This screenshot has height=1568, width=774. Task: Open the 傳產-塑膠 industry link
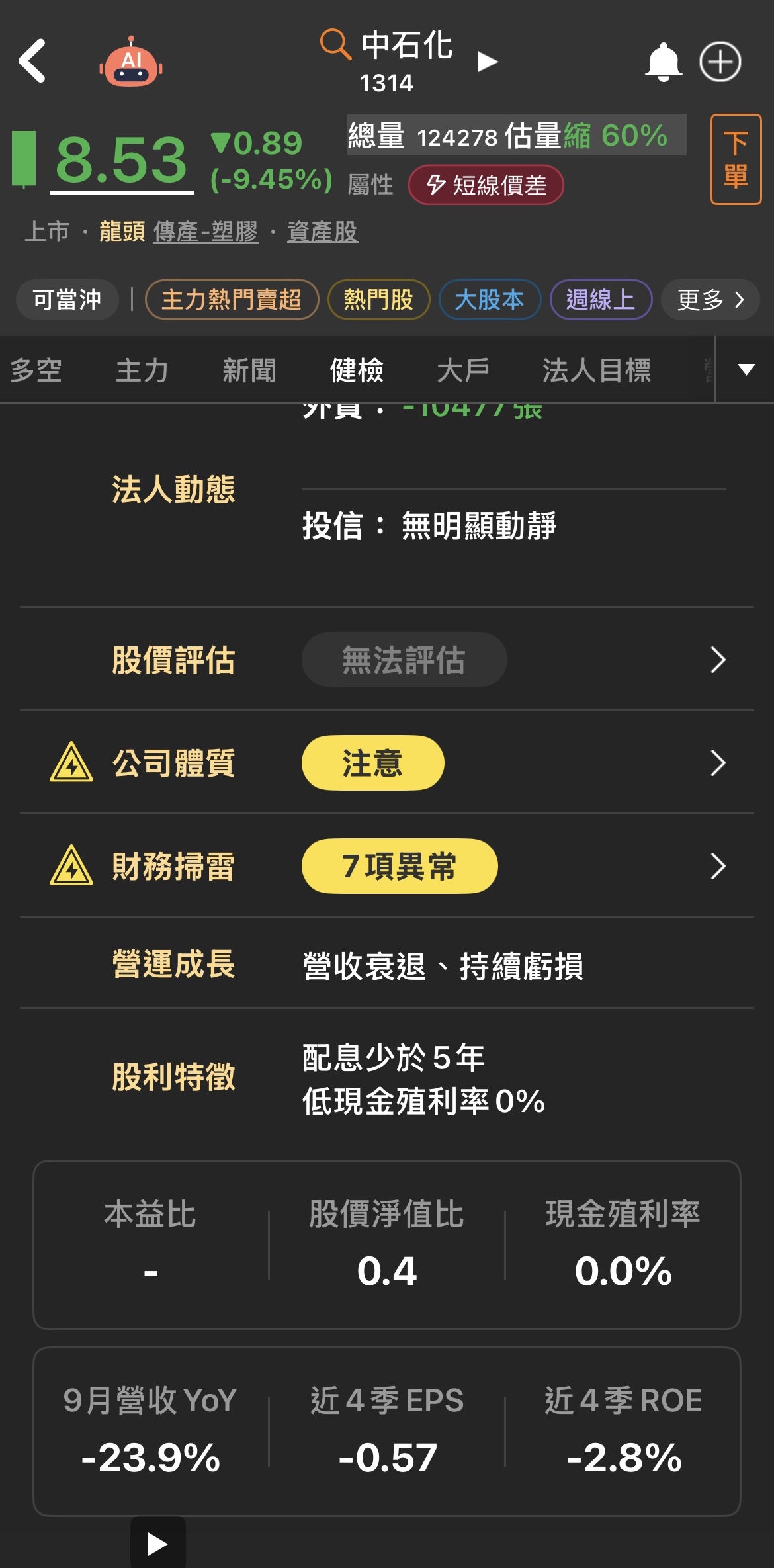click(206, 232)
